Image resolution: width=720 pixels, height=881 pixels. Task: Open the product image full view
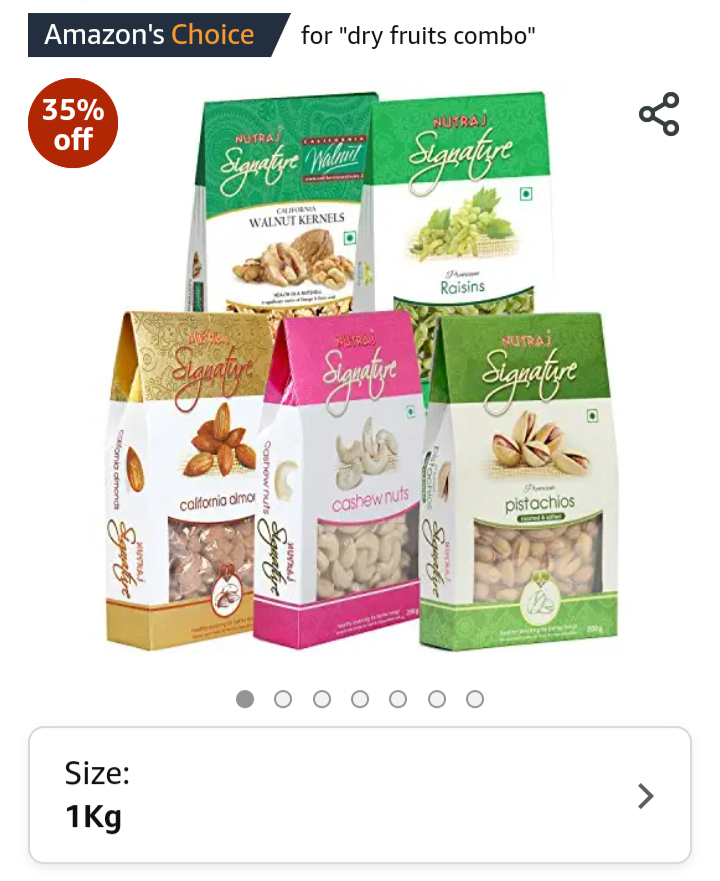tap(365, 380)
